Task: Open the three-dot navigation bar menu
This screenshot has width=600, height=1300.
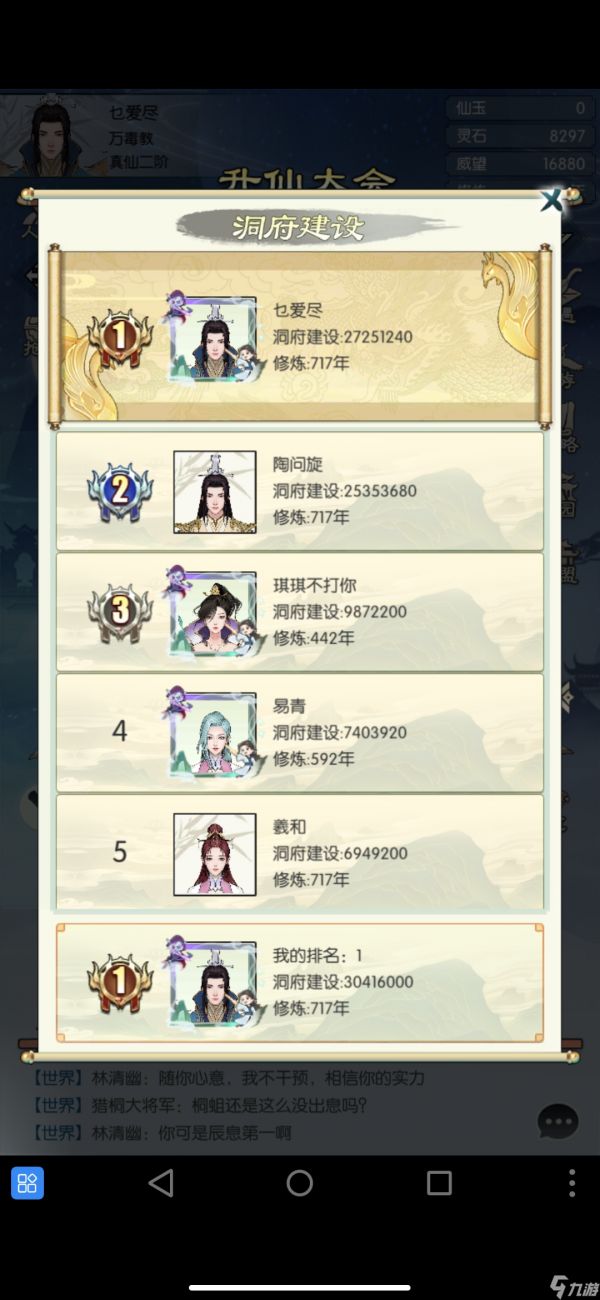Action: click(x=572, y=1183)
